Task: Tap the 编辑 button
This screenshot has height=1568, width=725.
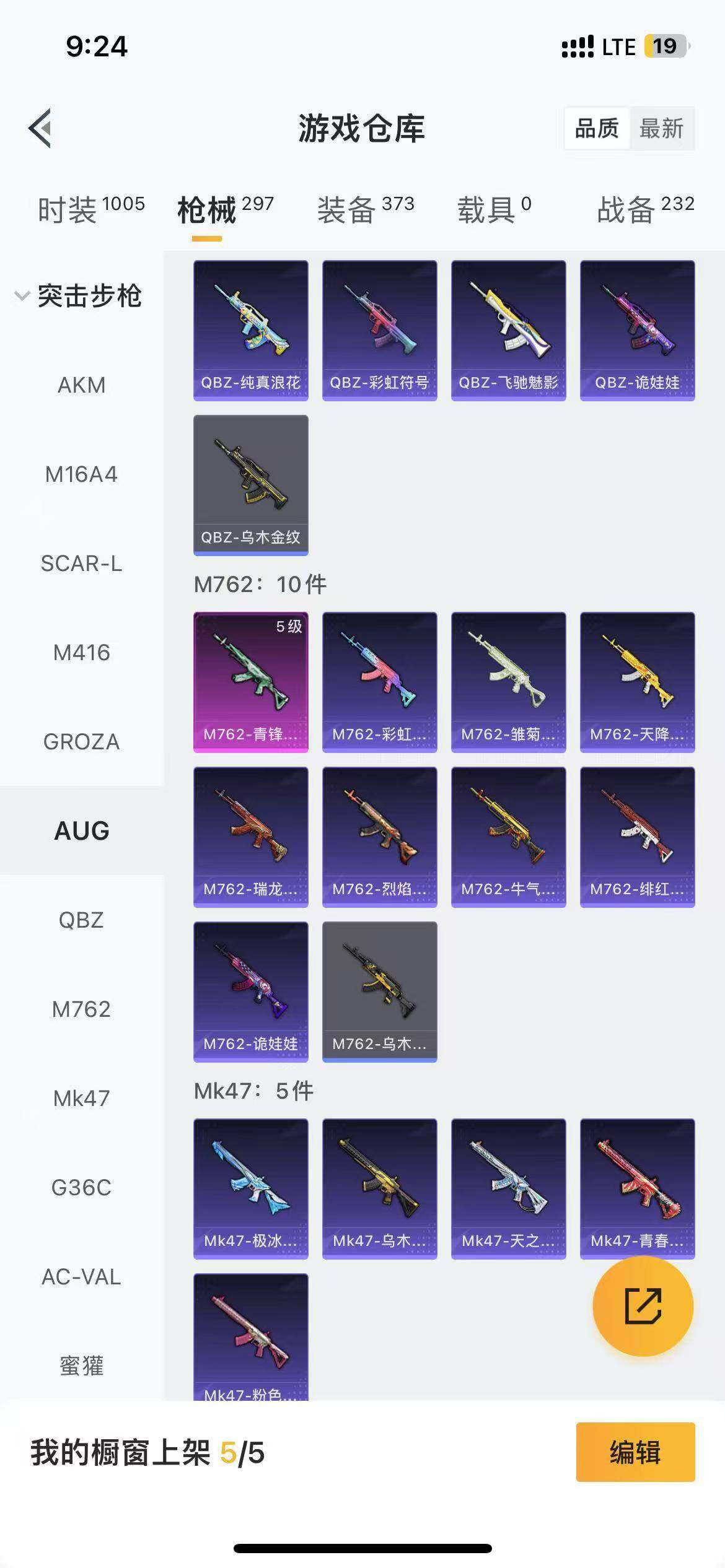Action: 635,1452
